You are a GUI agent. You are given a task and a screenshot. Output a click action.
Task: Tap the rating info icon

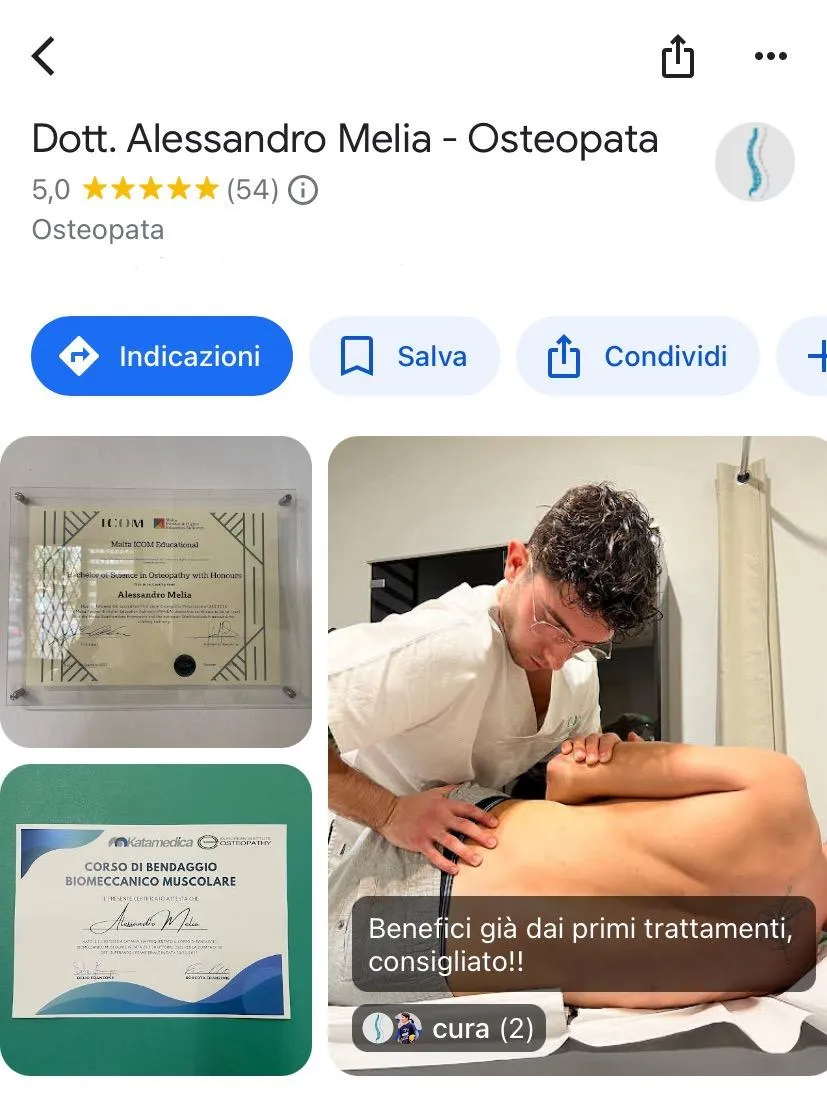tap(302, 190)
